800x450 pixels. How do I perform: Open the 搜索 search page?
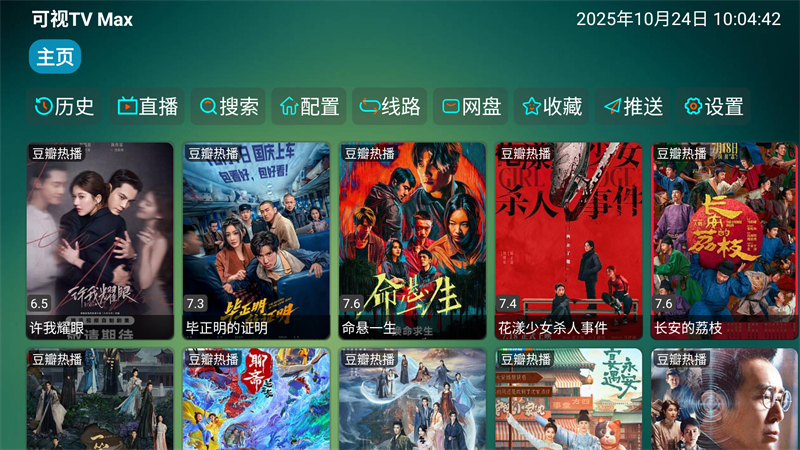coord(229,106)
